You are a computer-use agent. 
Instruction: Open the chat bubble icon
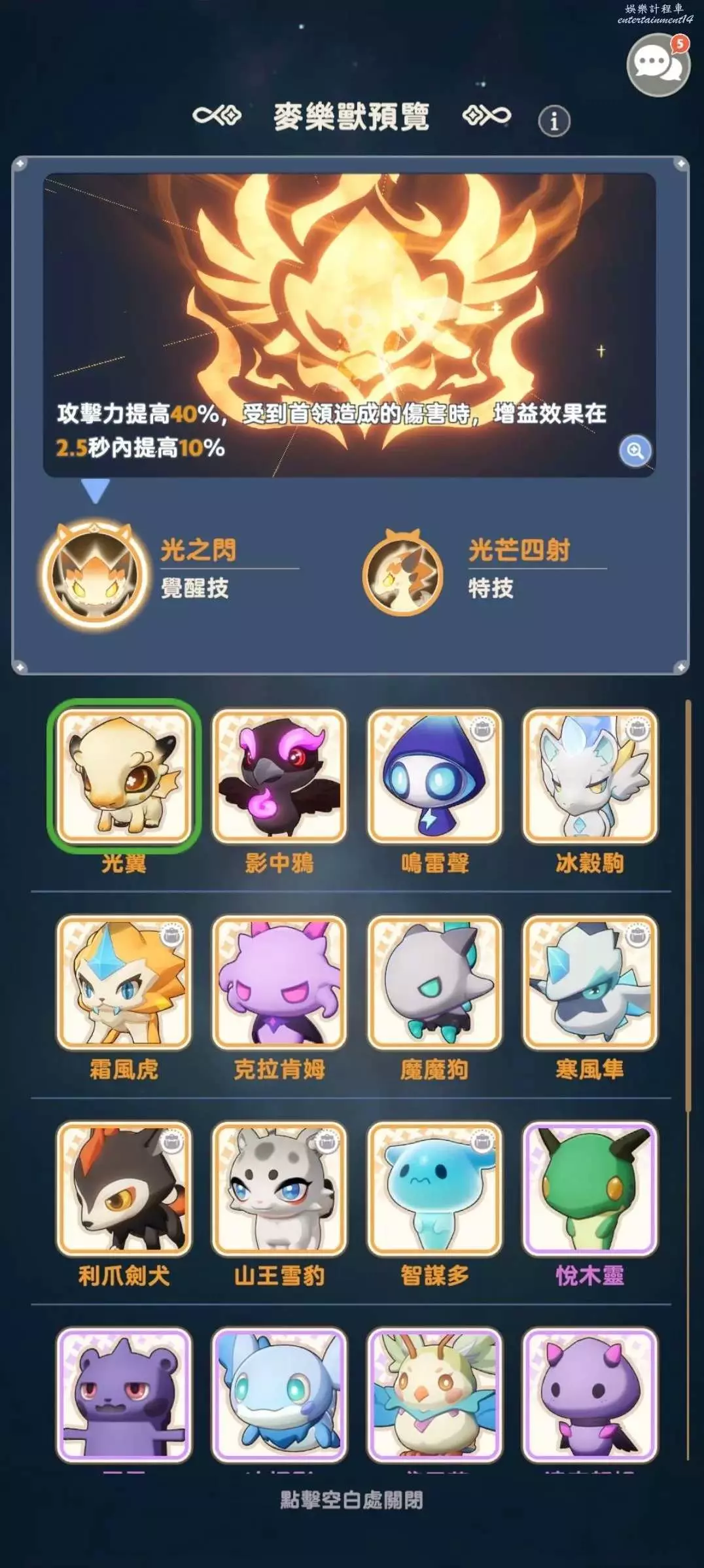tap(658, 65)
